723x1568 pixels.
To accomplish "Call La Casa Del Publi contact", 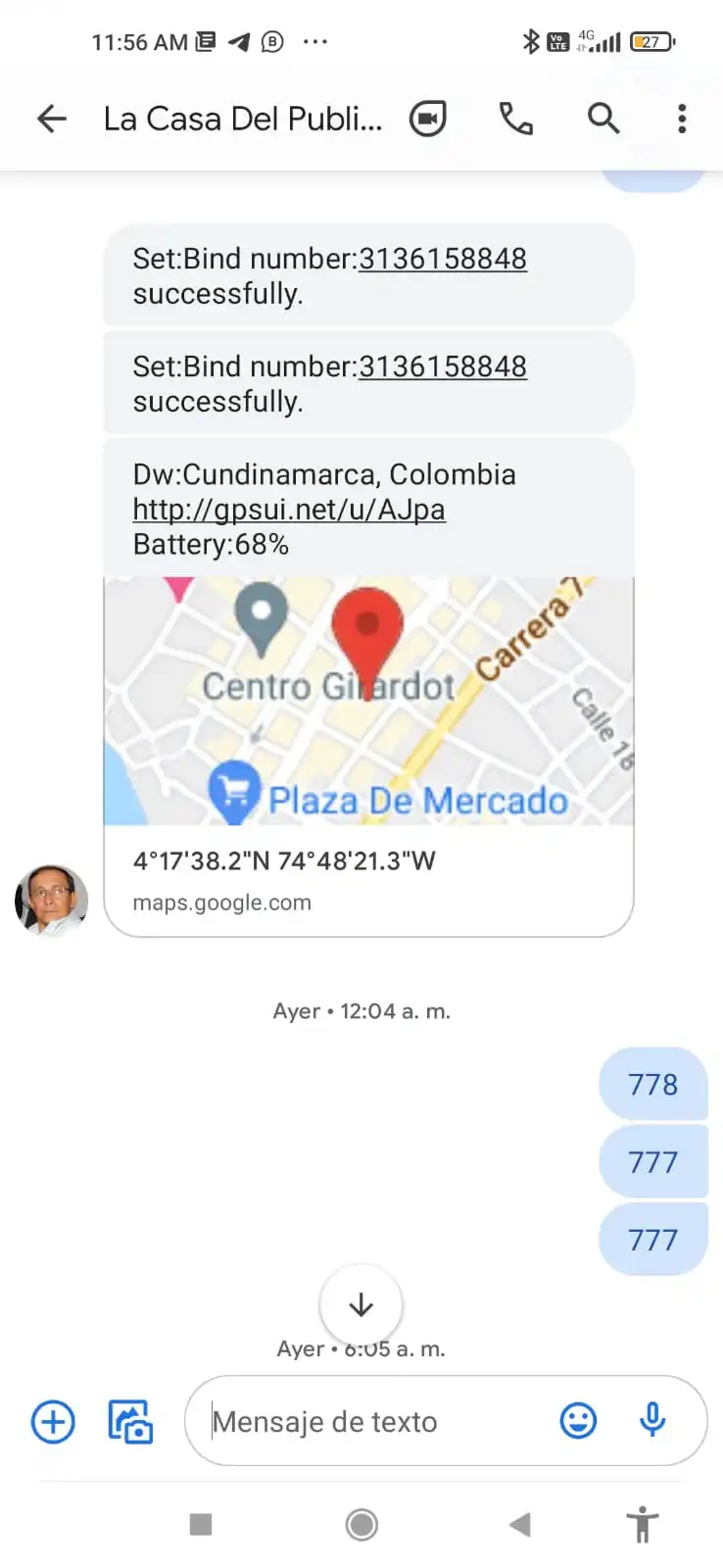I will point(516,120).
